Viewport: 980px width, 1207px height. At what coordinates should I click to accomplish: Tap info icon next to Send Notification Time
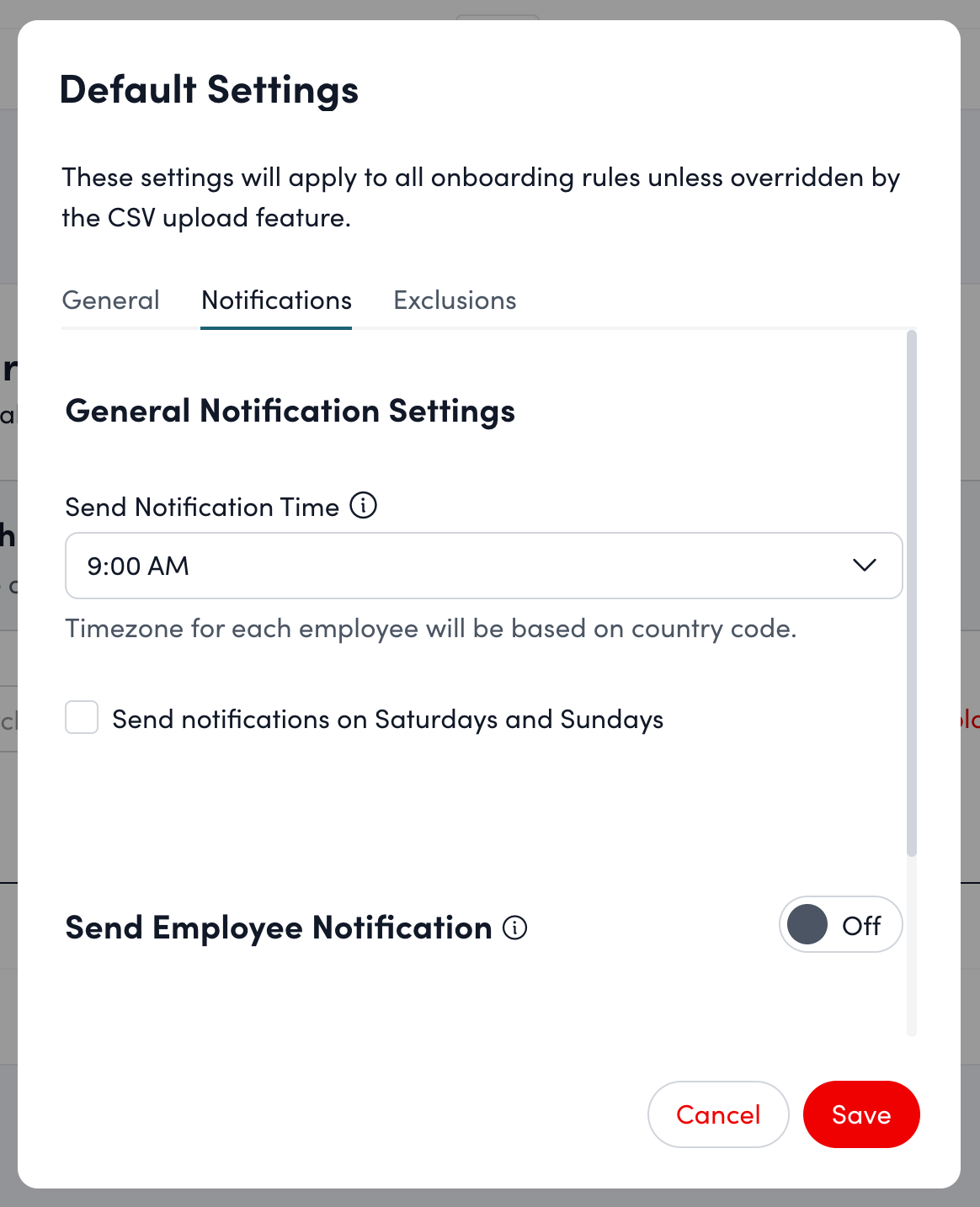(x=363, y=506)
